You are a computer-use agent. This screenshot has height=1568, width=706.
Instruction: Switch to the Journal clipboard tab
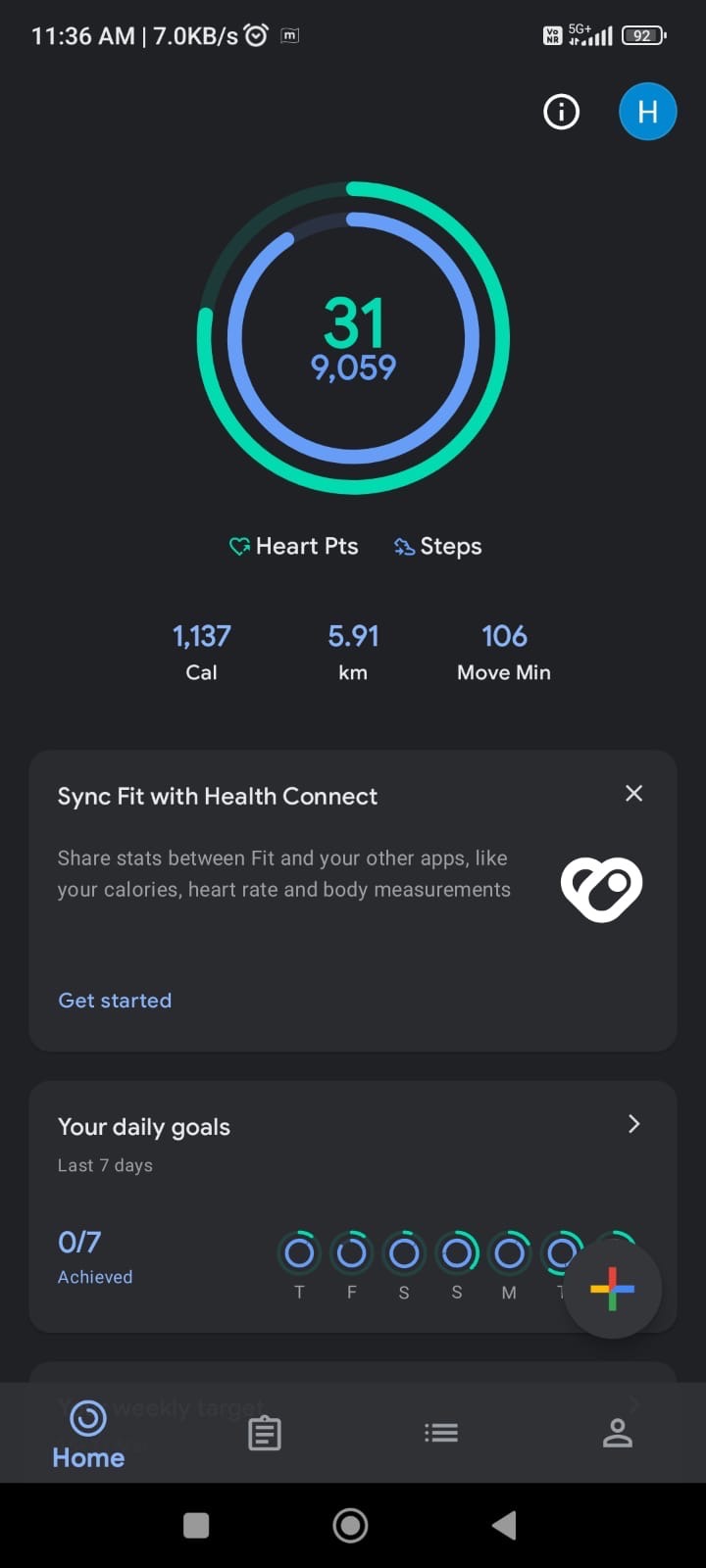[x=265, y=1434]
